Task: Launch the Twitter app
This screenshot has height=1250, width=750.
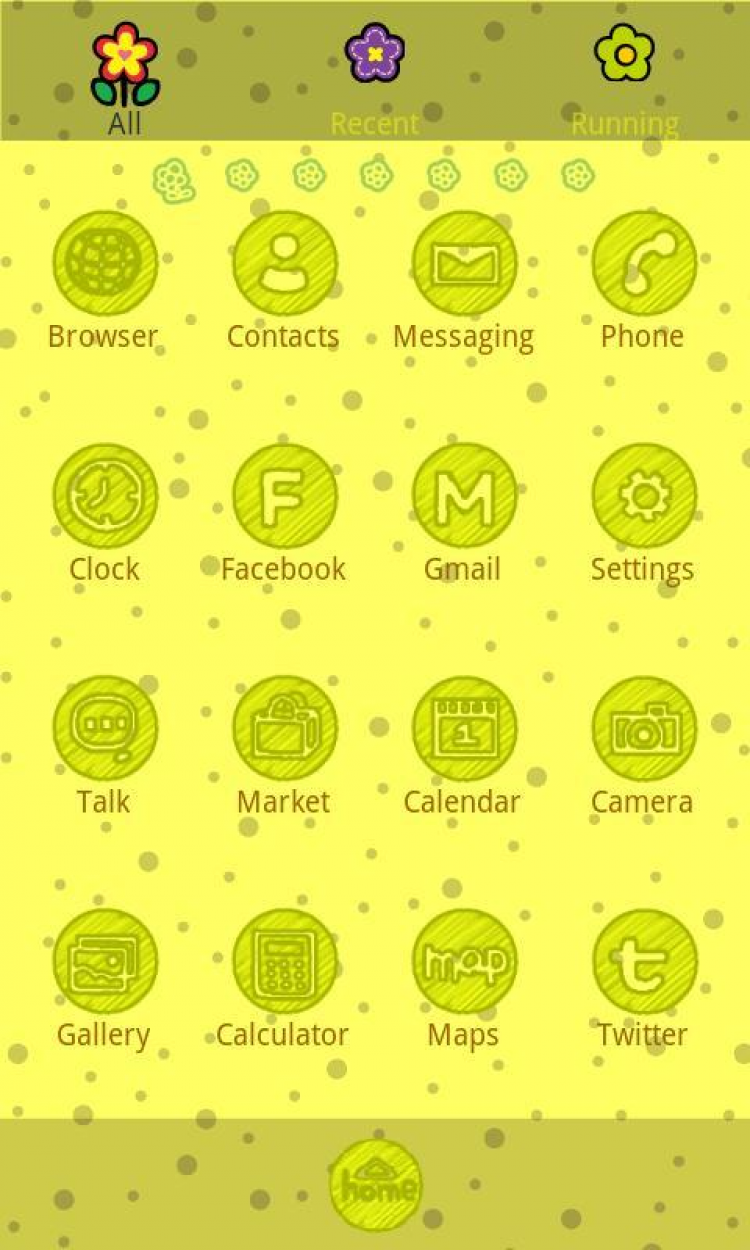Action: [644, 962]
